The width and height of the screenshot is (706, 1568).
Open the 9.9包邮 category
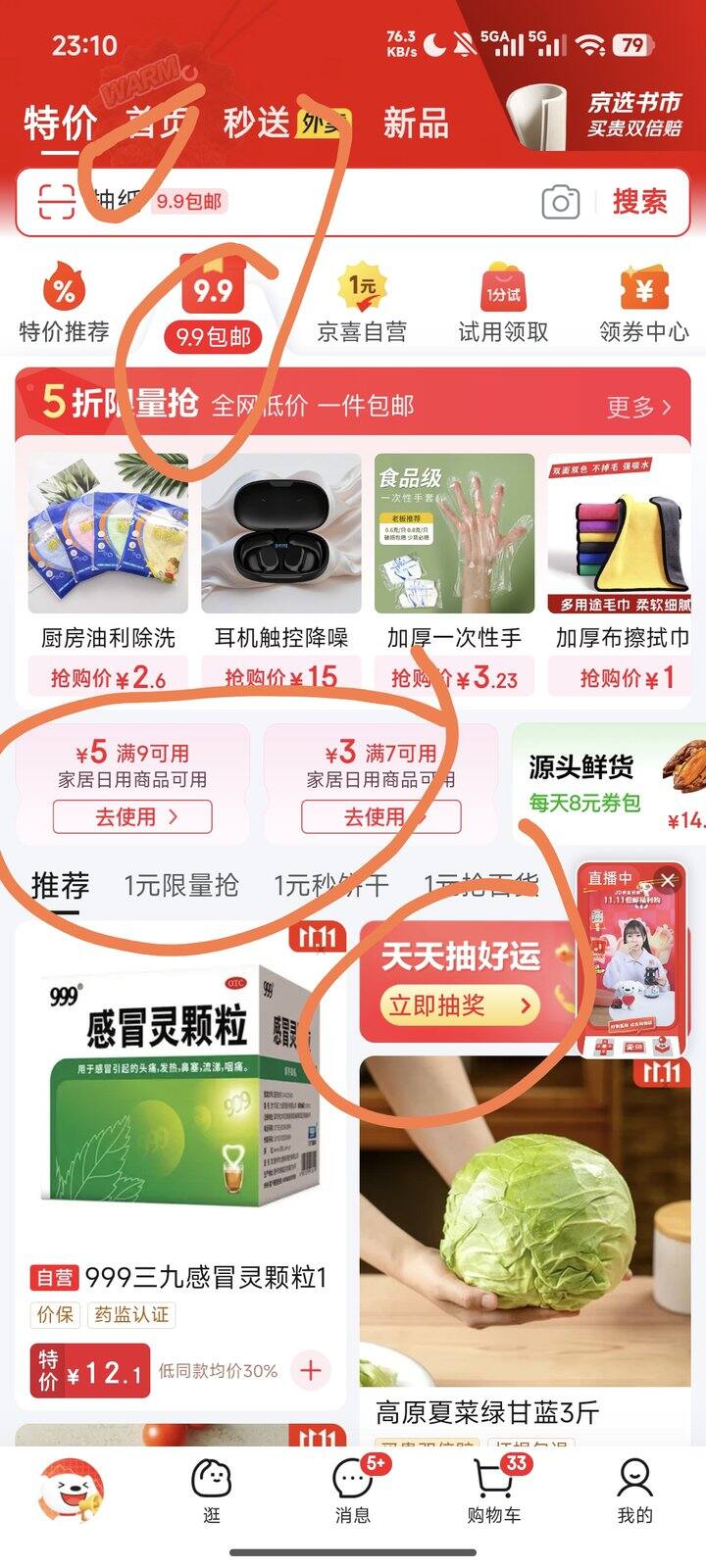click(x=213, y=306)
